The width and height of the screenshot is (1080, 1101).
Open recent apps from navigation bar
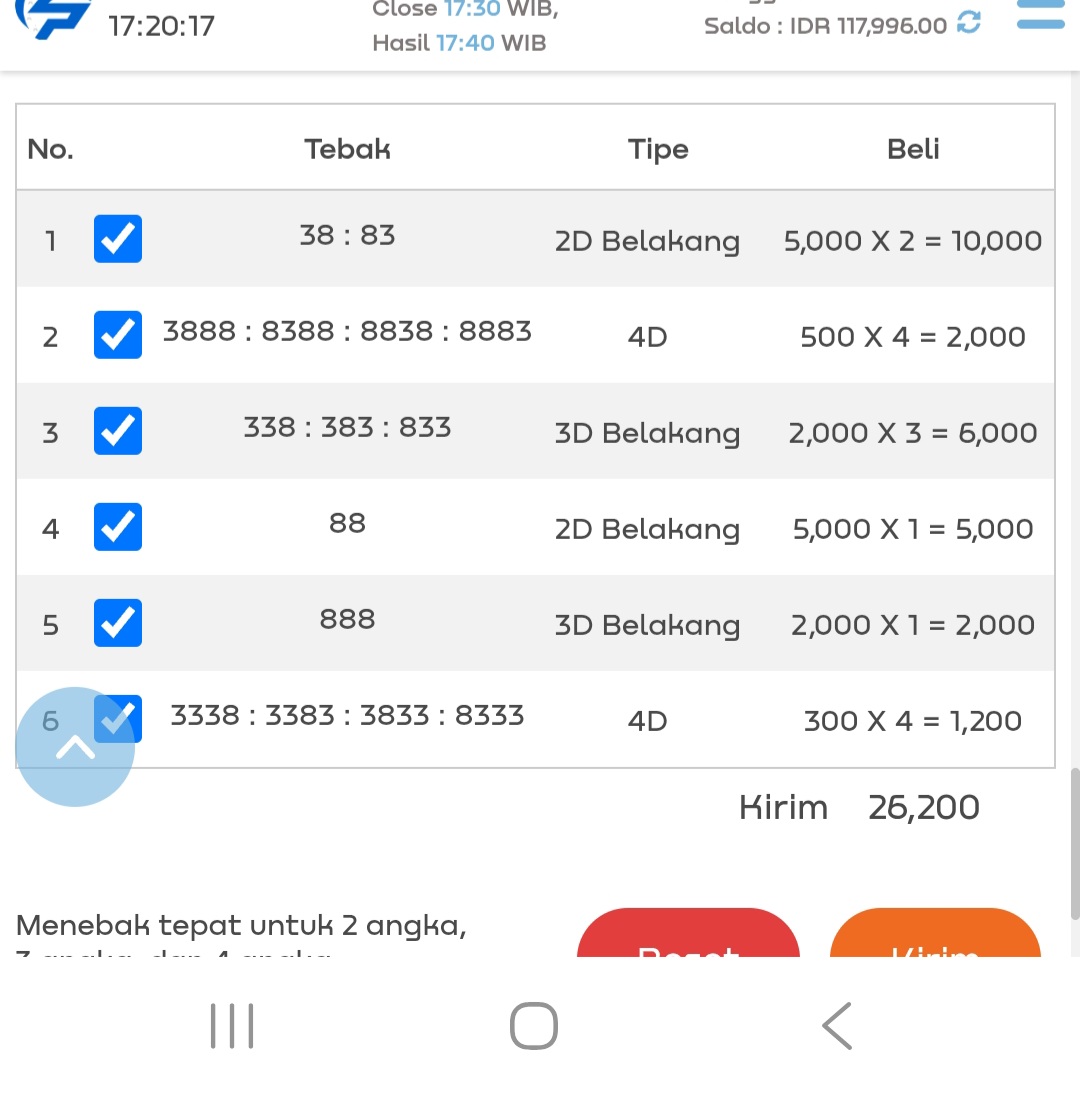click(x=232, y=1026)
